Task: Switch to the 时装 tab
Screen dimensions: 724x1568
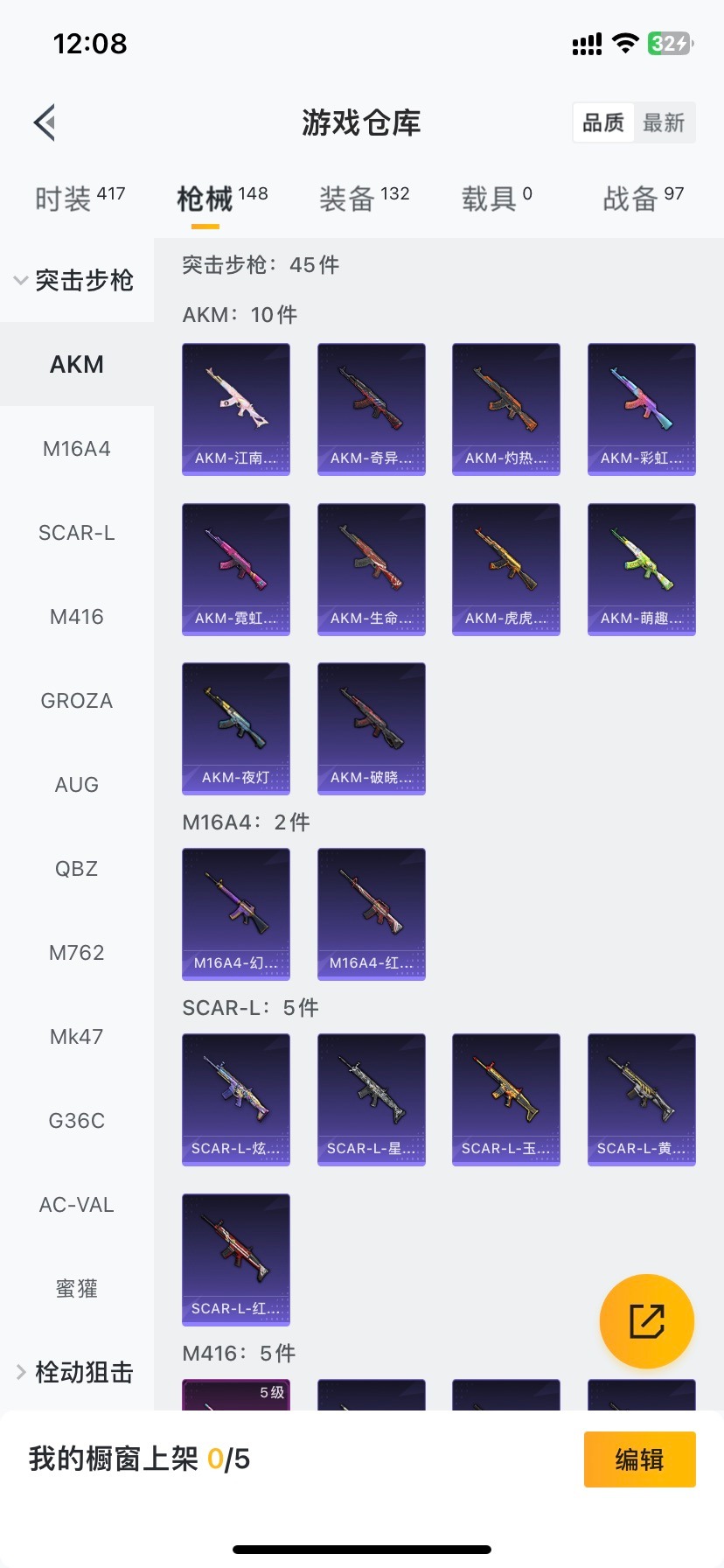Action: pos(80,199)
